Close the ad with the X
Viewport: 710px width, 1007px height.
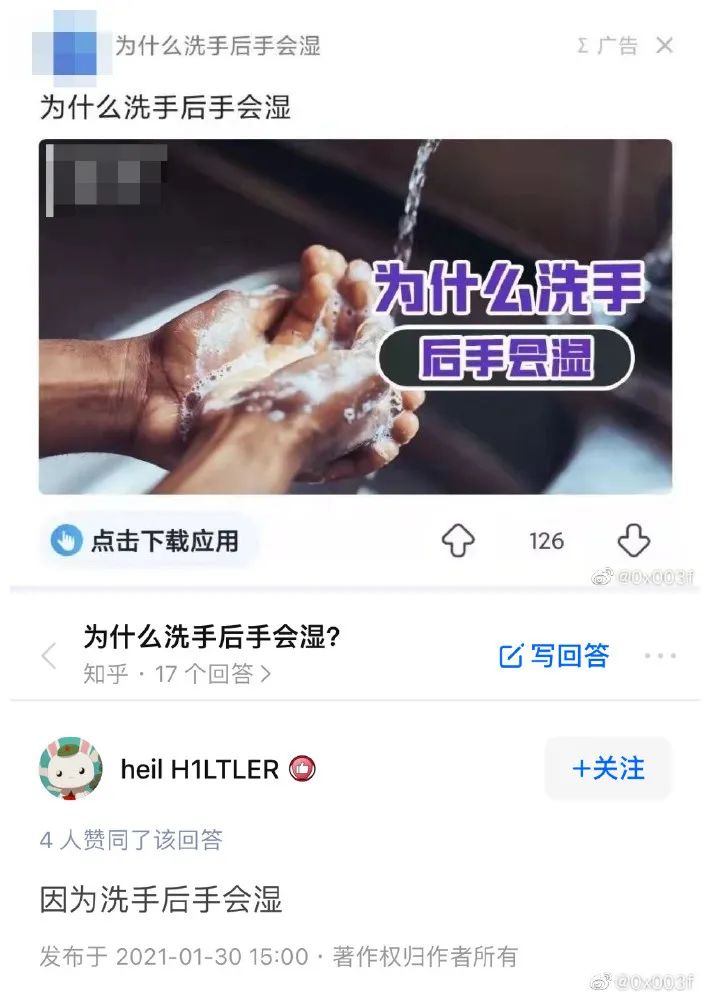pyautogui.click(x=664, y=46)
